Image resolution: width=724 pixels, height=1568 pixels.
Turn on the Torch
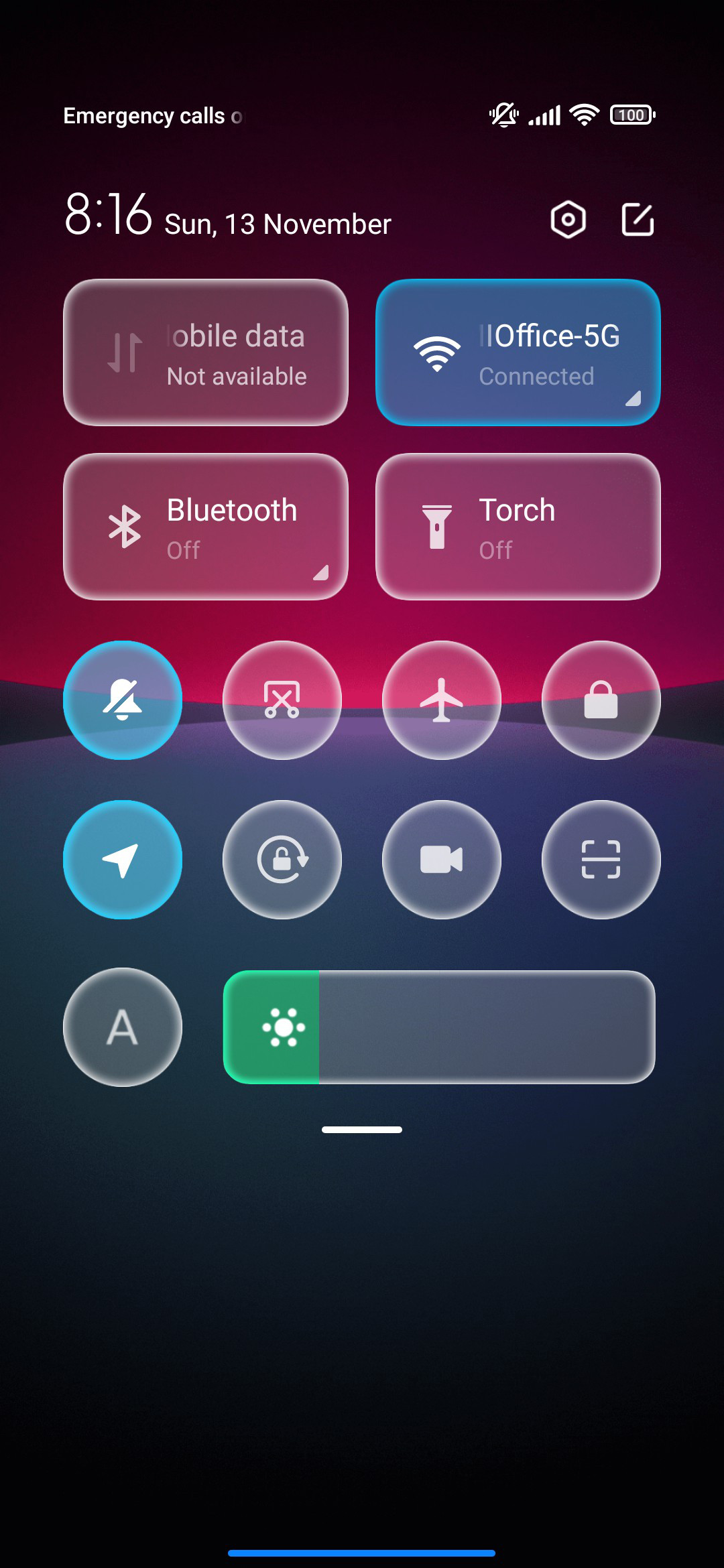click(518, 527)
